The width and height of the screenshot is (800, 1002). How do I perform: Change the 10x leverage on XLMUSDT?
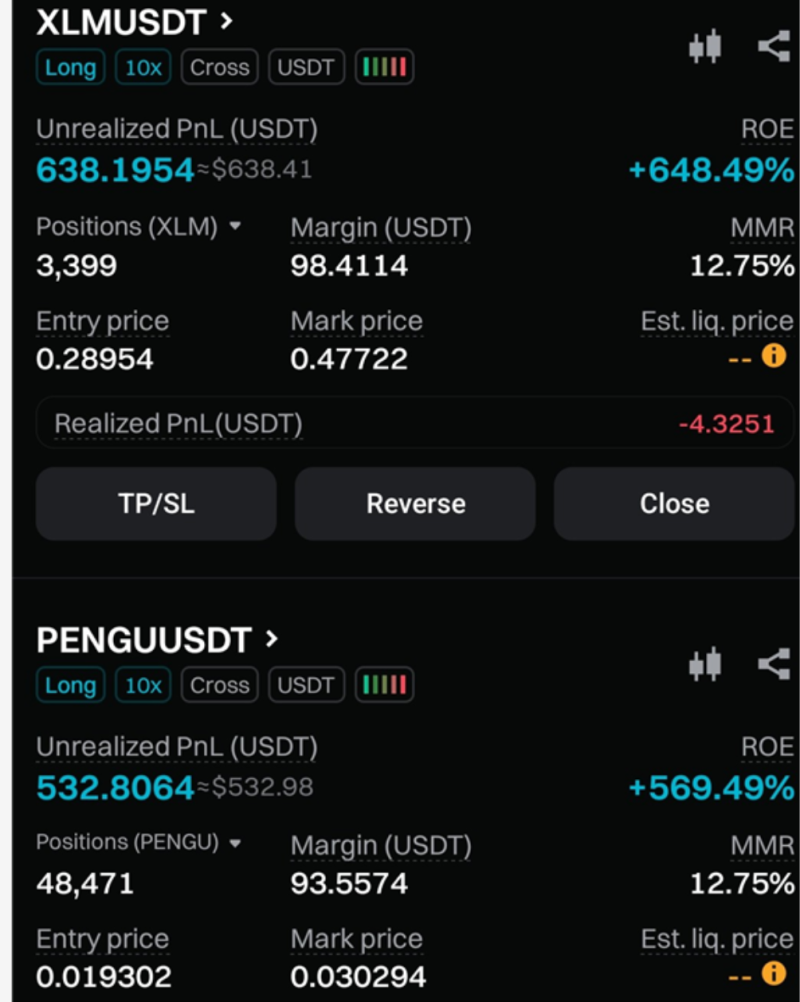pyautogui.click(x=143, y=68)
